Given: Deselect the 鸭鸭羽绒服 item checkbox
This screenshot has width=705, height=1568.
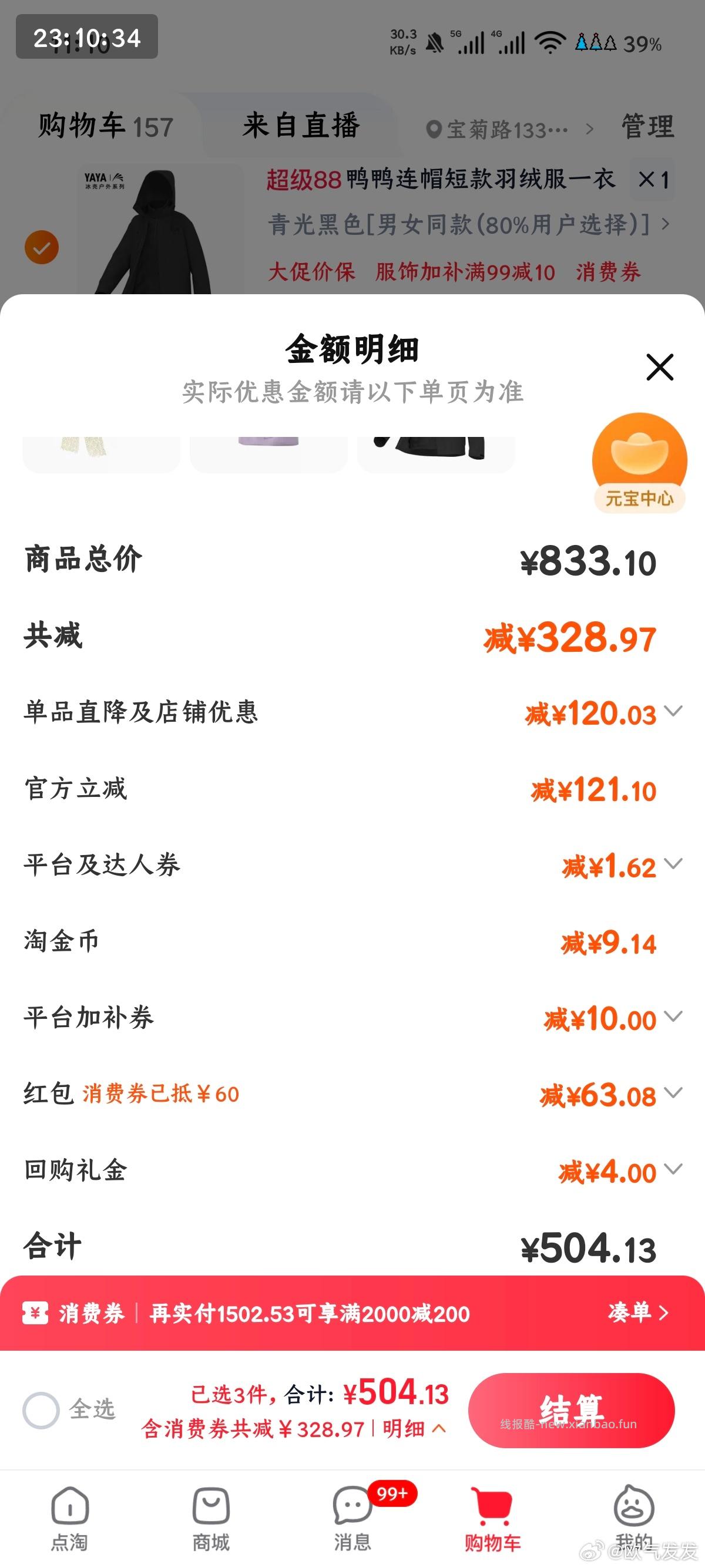Looking at the screenshot, I should tap(40, 246).
